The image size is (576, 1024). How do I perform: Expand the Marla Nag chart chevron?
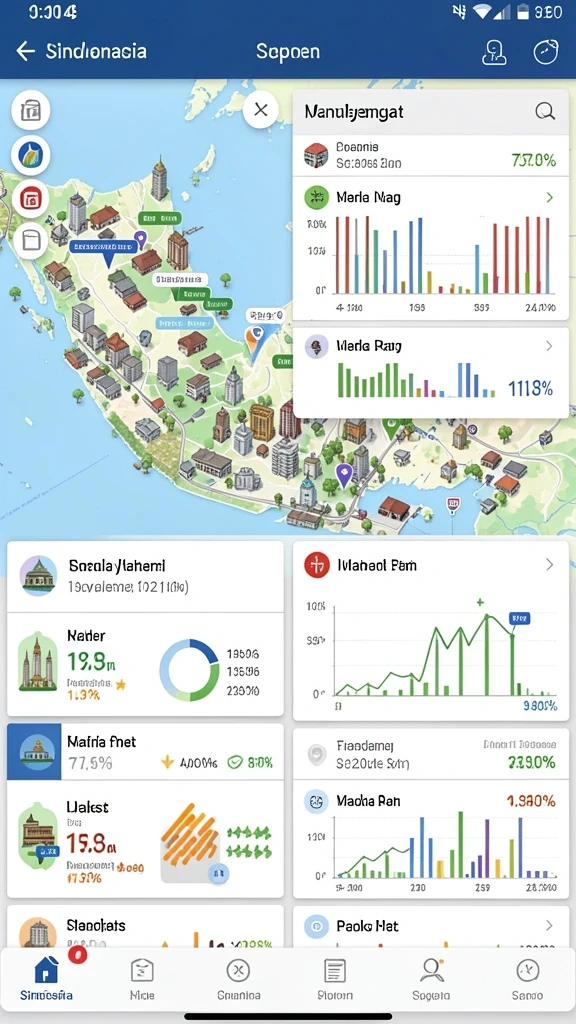[549, 197]
